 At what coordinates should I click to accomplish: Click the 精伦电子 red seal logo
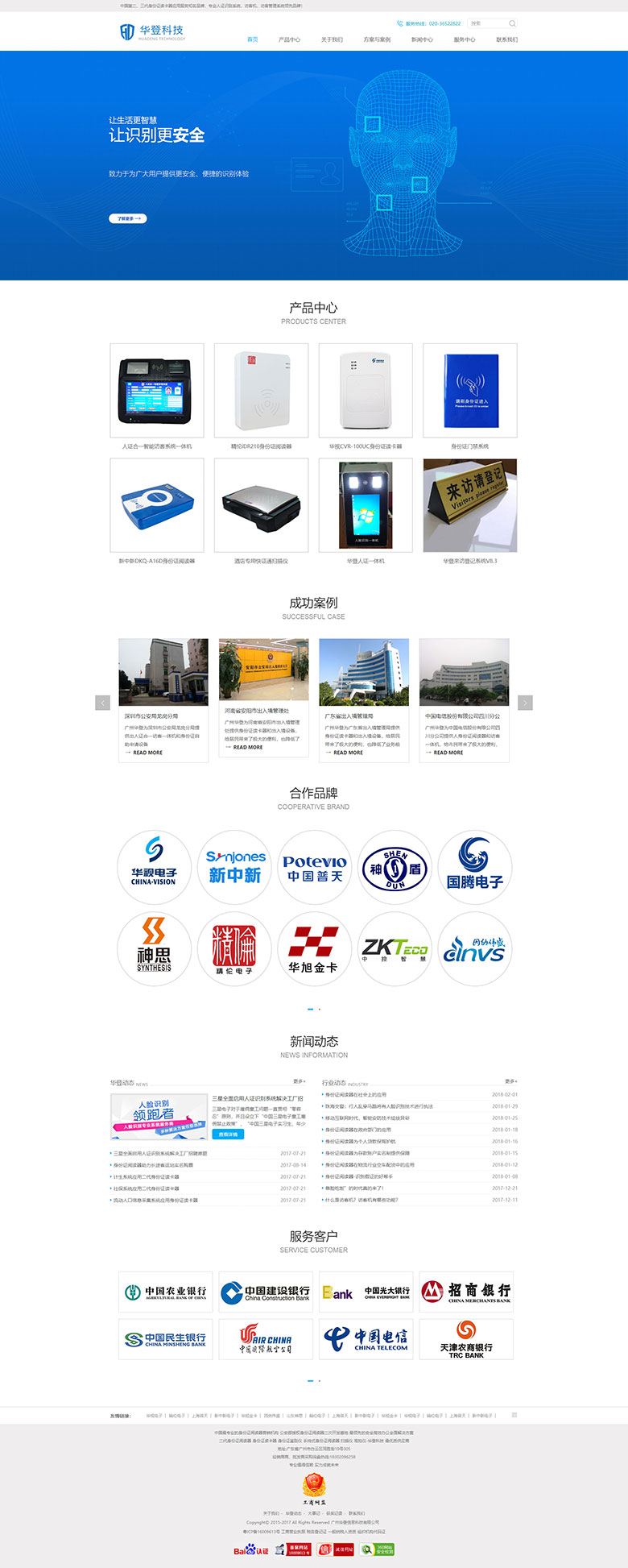pos(233,950)
